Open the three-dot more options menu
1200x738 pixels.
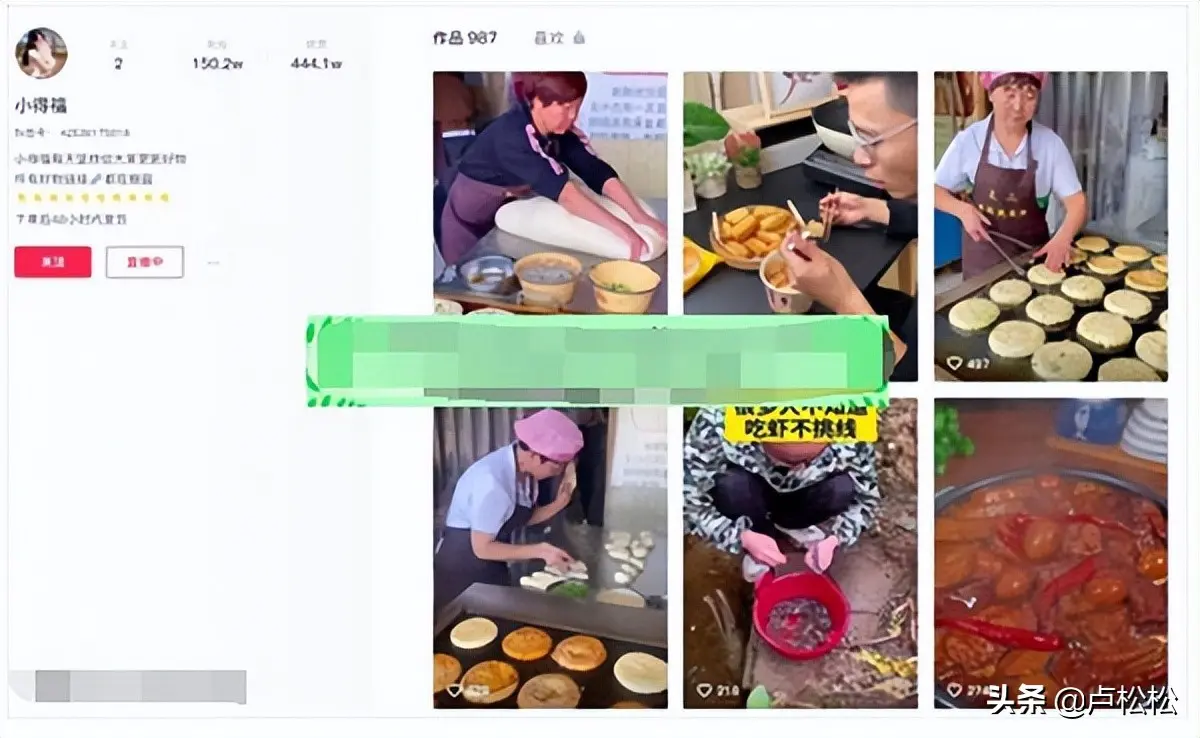coord(213,263)
